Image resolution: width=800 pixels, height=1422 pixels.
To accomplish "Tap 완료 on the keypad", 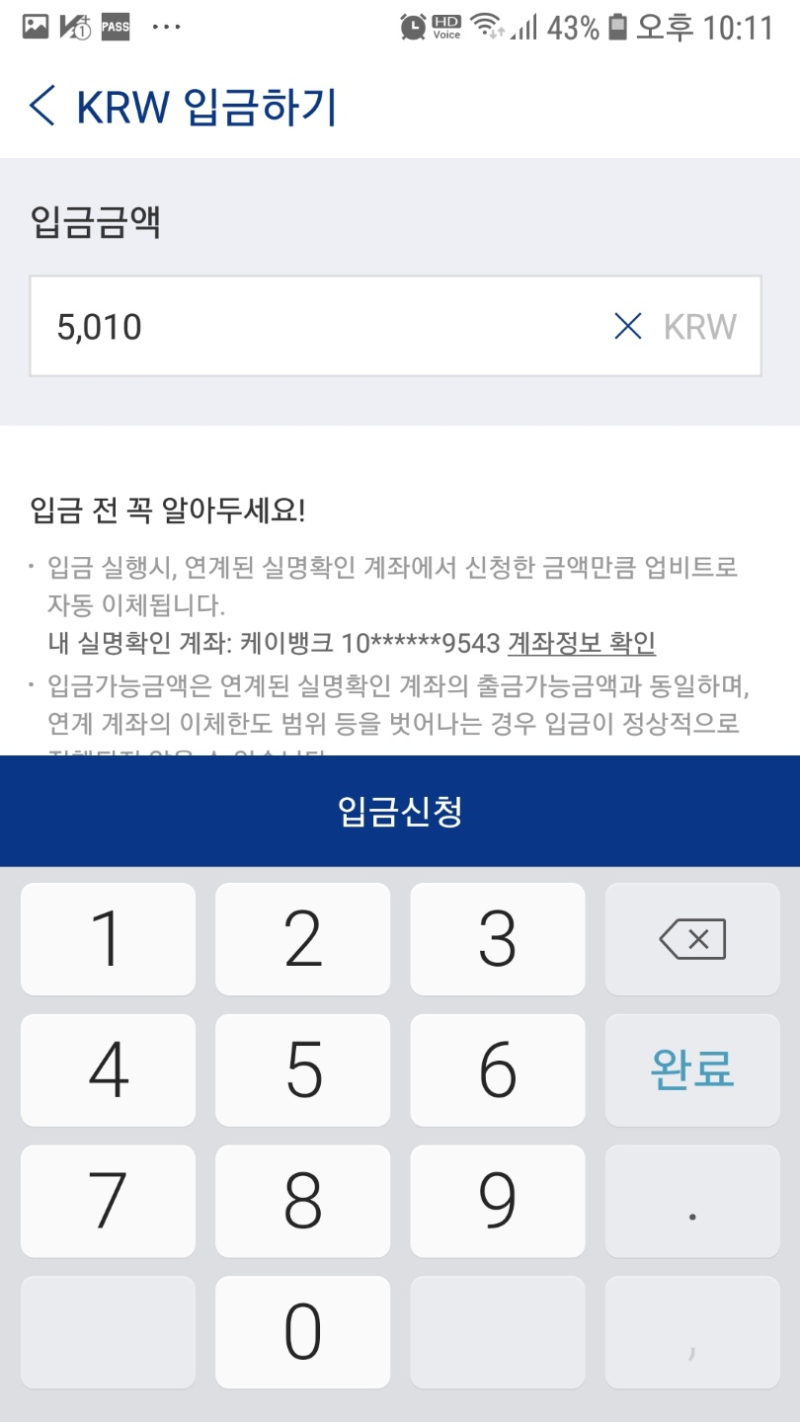I will 692,1069.
